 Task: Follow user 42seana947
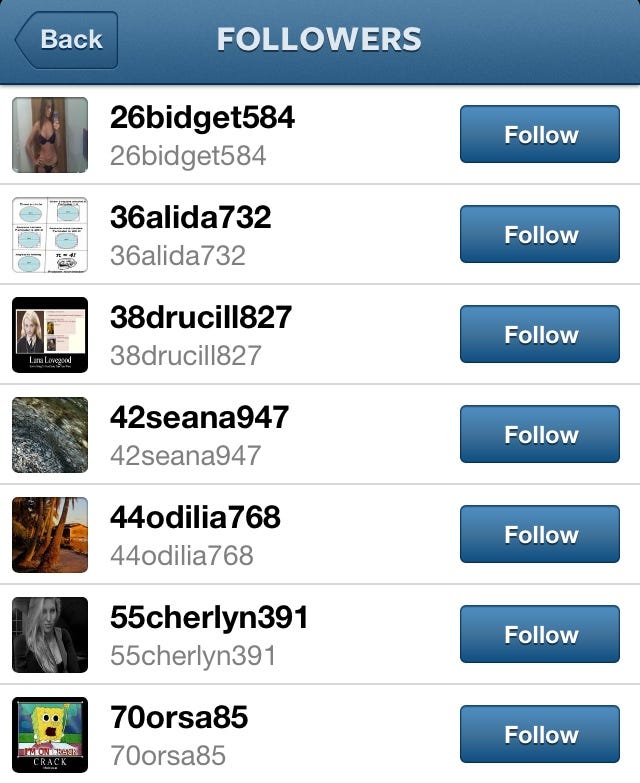pos(540,435)
